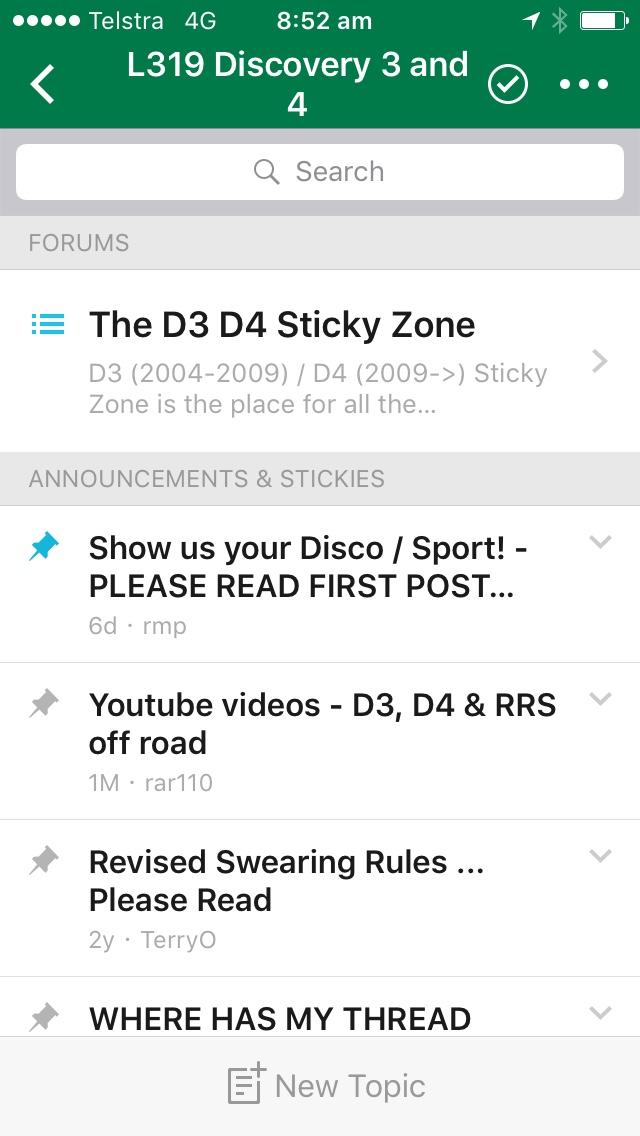Open the WHERE HAS MY THREAD sticky

click(280, 1018)
